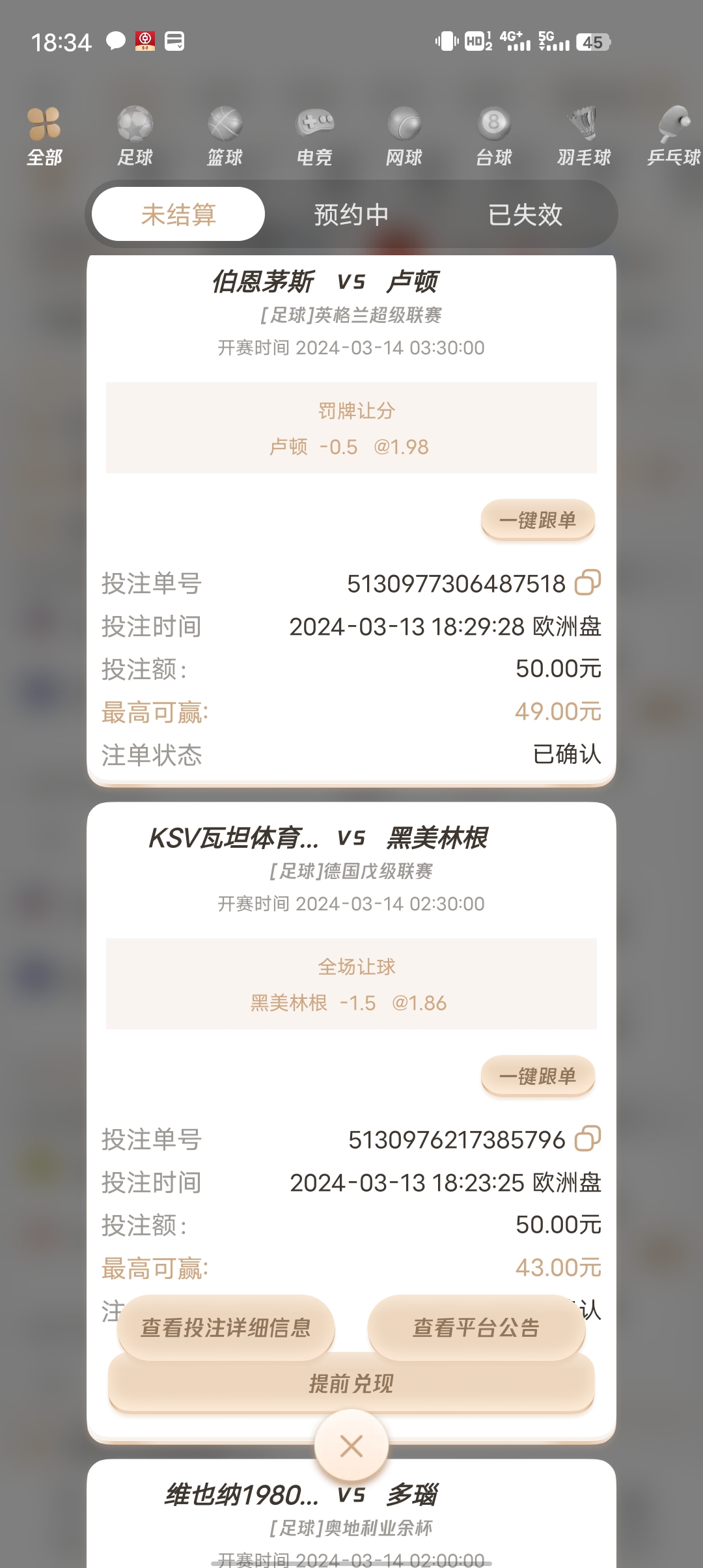Select the 全部 sports category
This screenshot has height=1568, width=703.
click(x=44, y=136)
